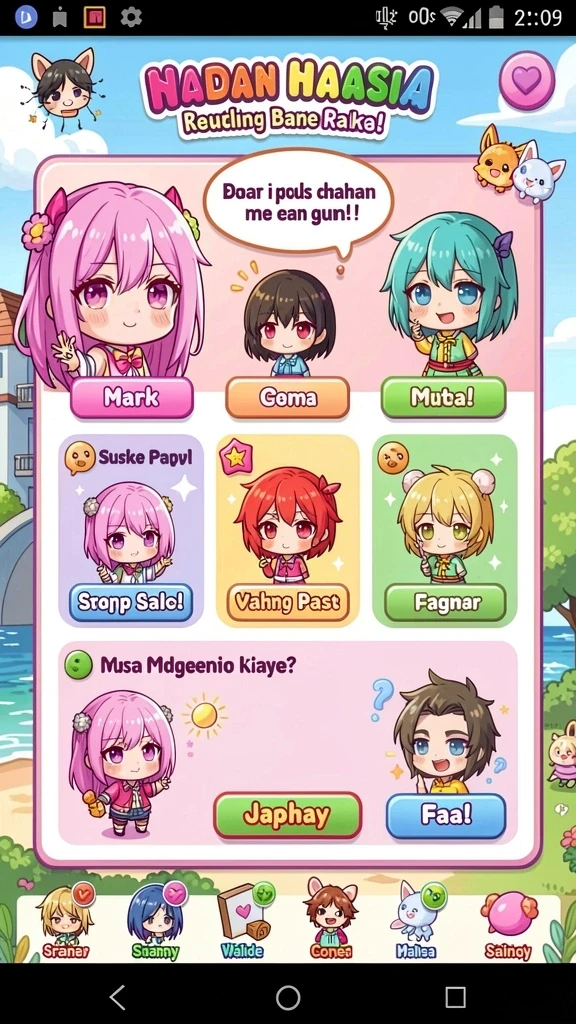Select the Vahng Past button
This screenshot has width=576, height=1024.
[x=287, y=602]
